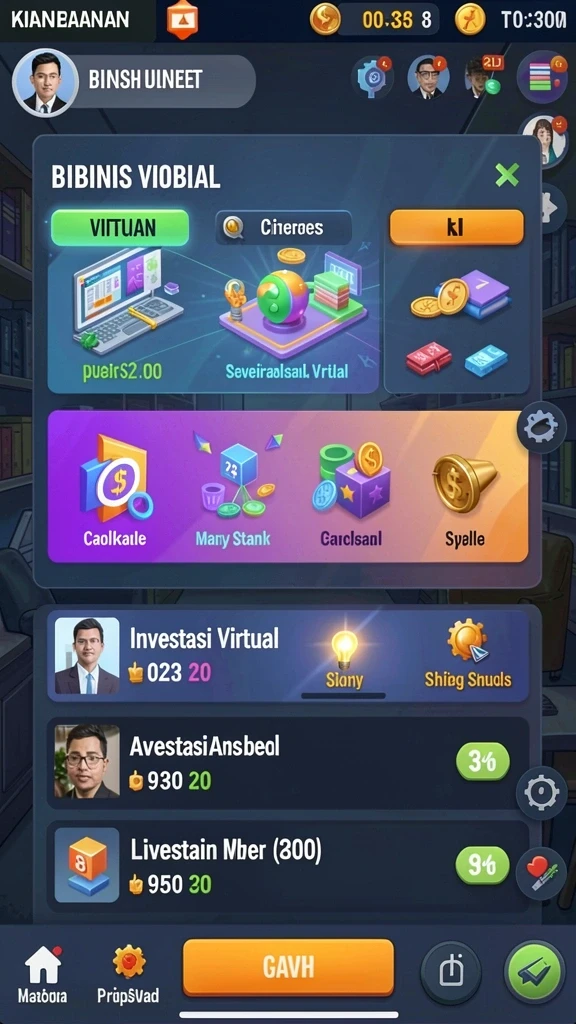The image size is (576, 1024).
Task: Open Shing Snuals gear option
Action: pyautogui.click(x=468, y=654)
